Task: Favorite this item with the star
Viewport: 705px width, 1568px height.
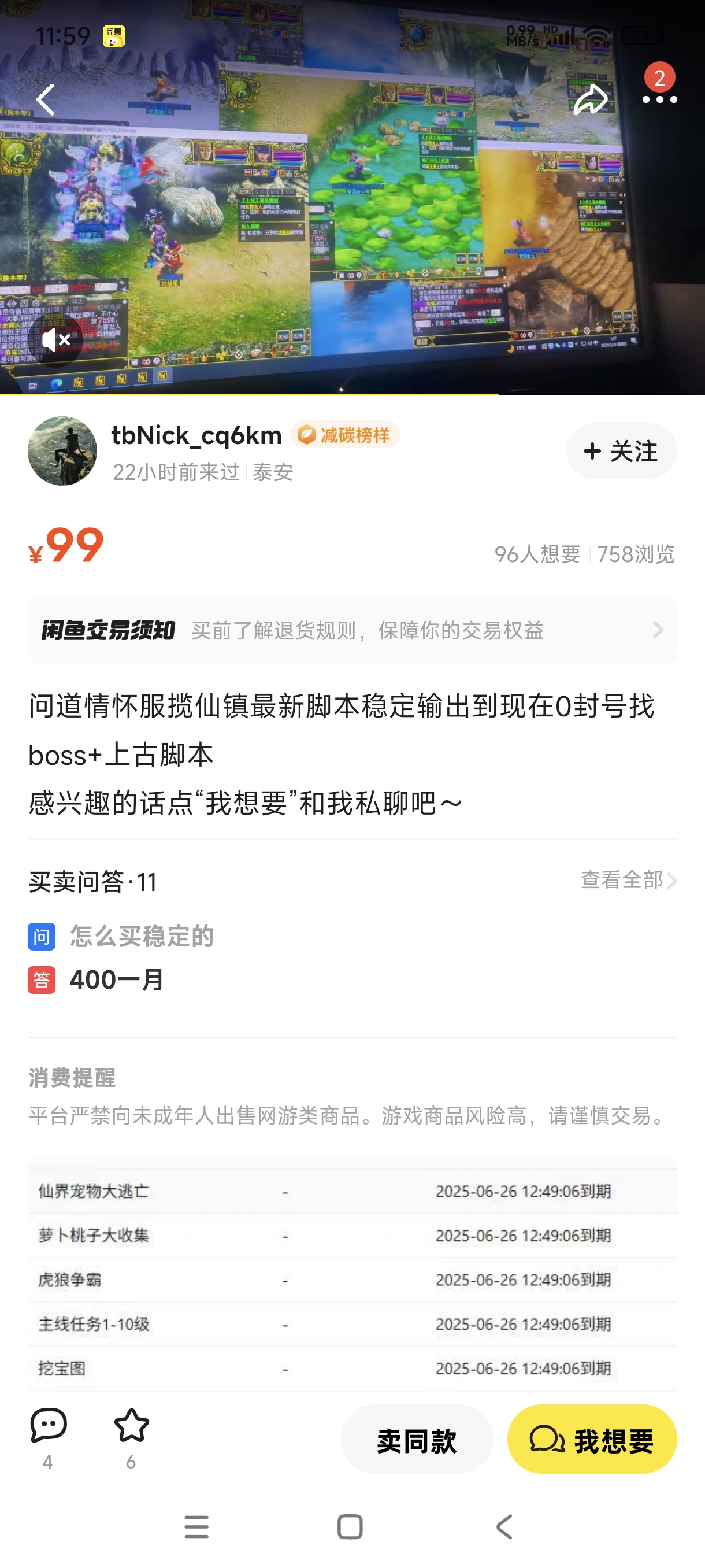Action: pos(131,1438)
